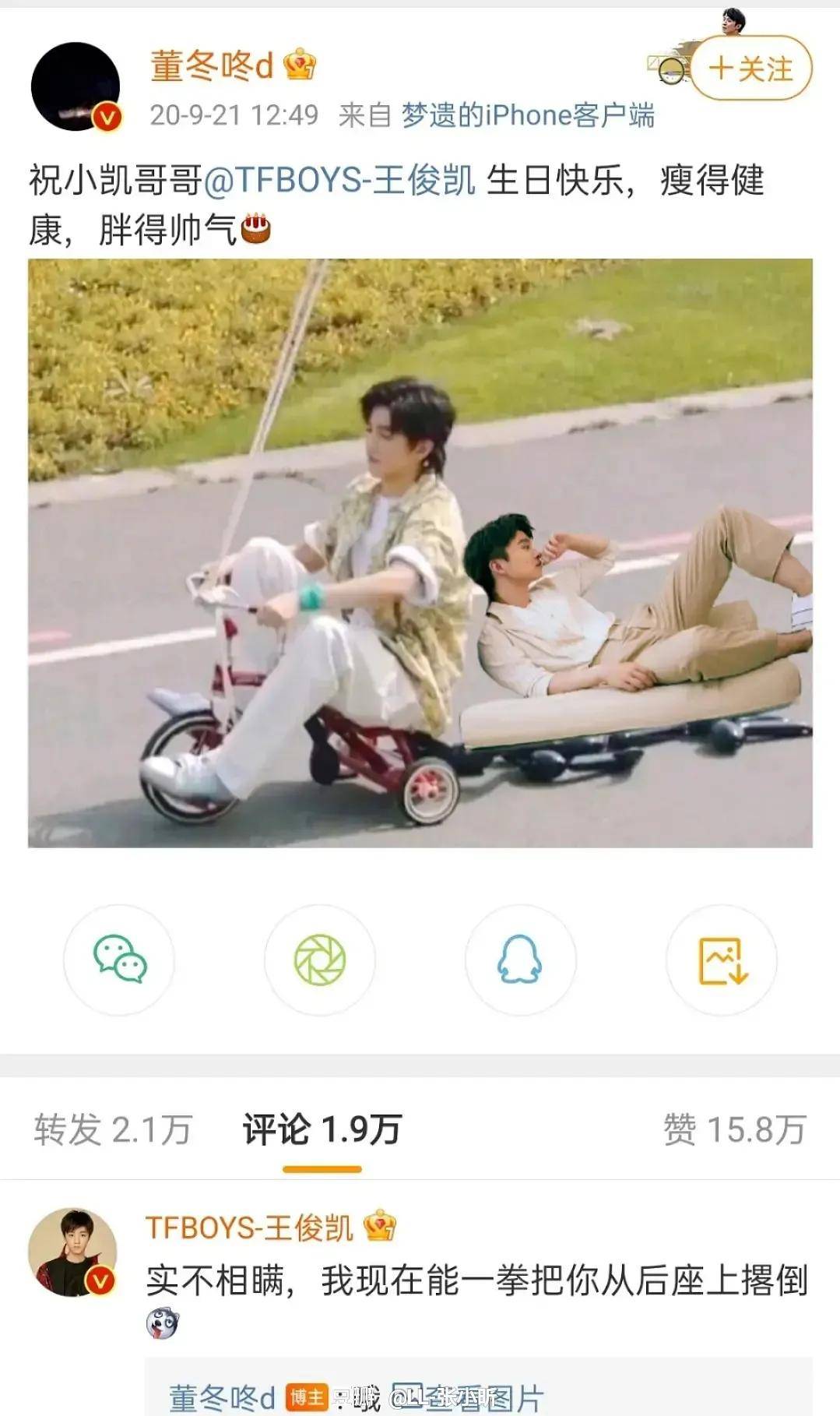View the posted tricycle photo full size
This screenshot has height=1416, width=840.
[420, 552]
